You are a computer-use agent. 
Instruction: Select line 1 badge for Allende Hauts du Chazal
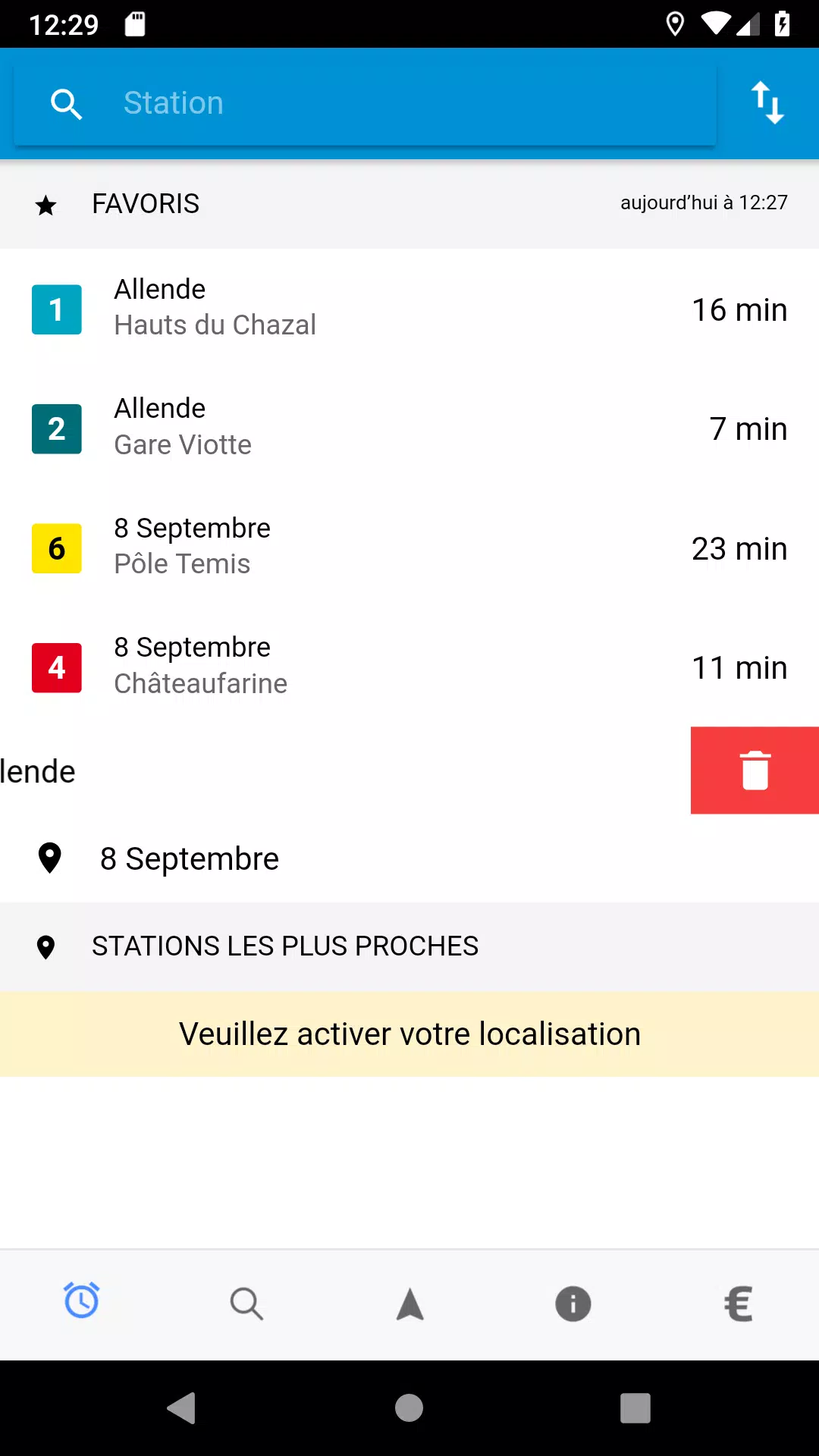[56, 309]
